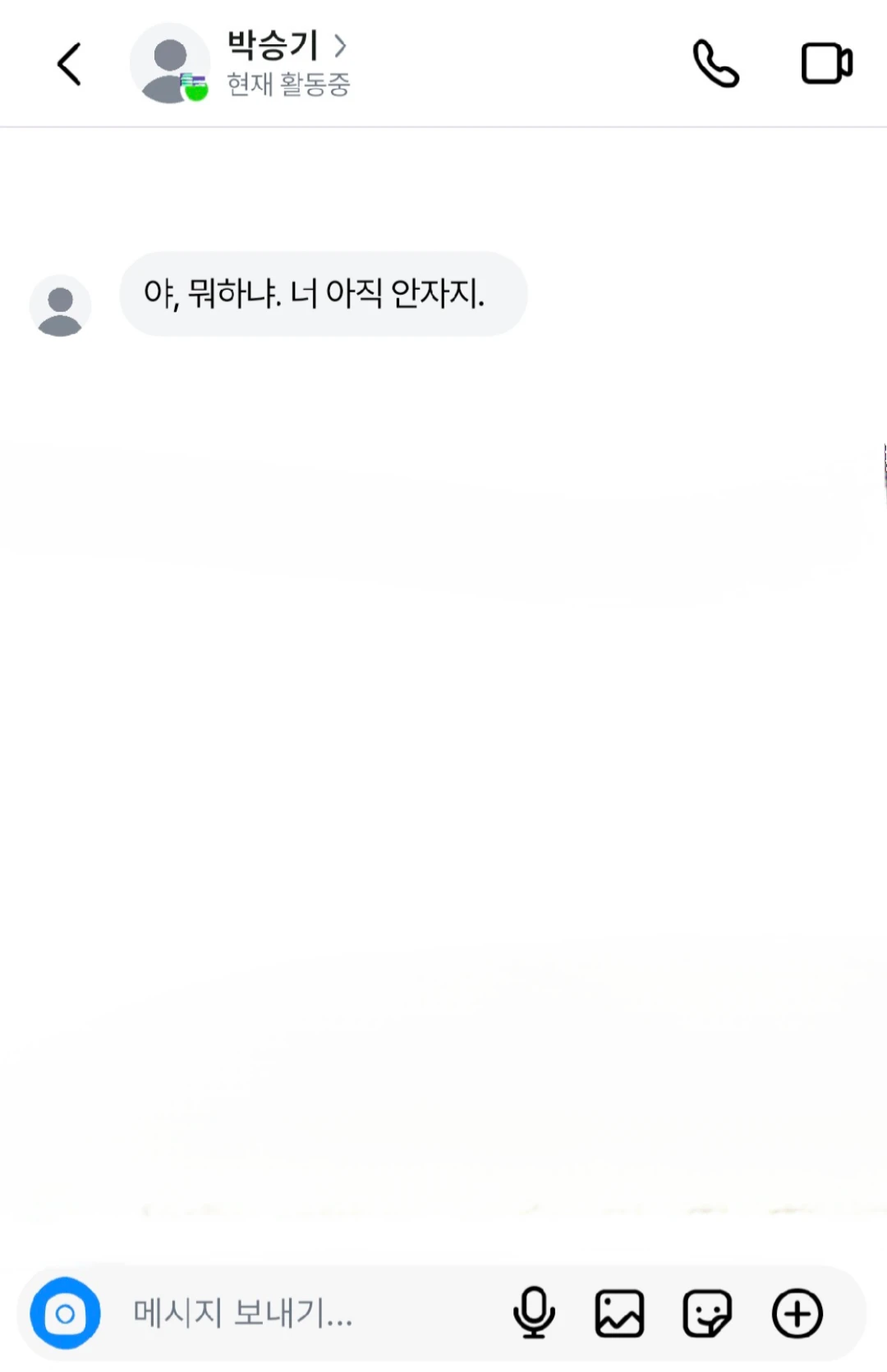Viewport: 887px width, 1372px height.
Task: Record a voice message with microphone
Action: coord(534,1313)
